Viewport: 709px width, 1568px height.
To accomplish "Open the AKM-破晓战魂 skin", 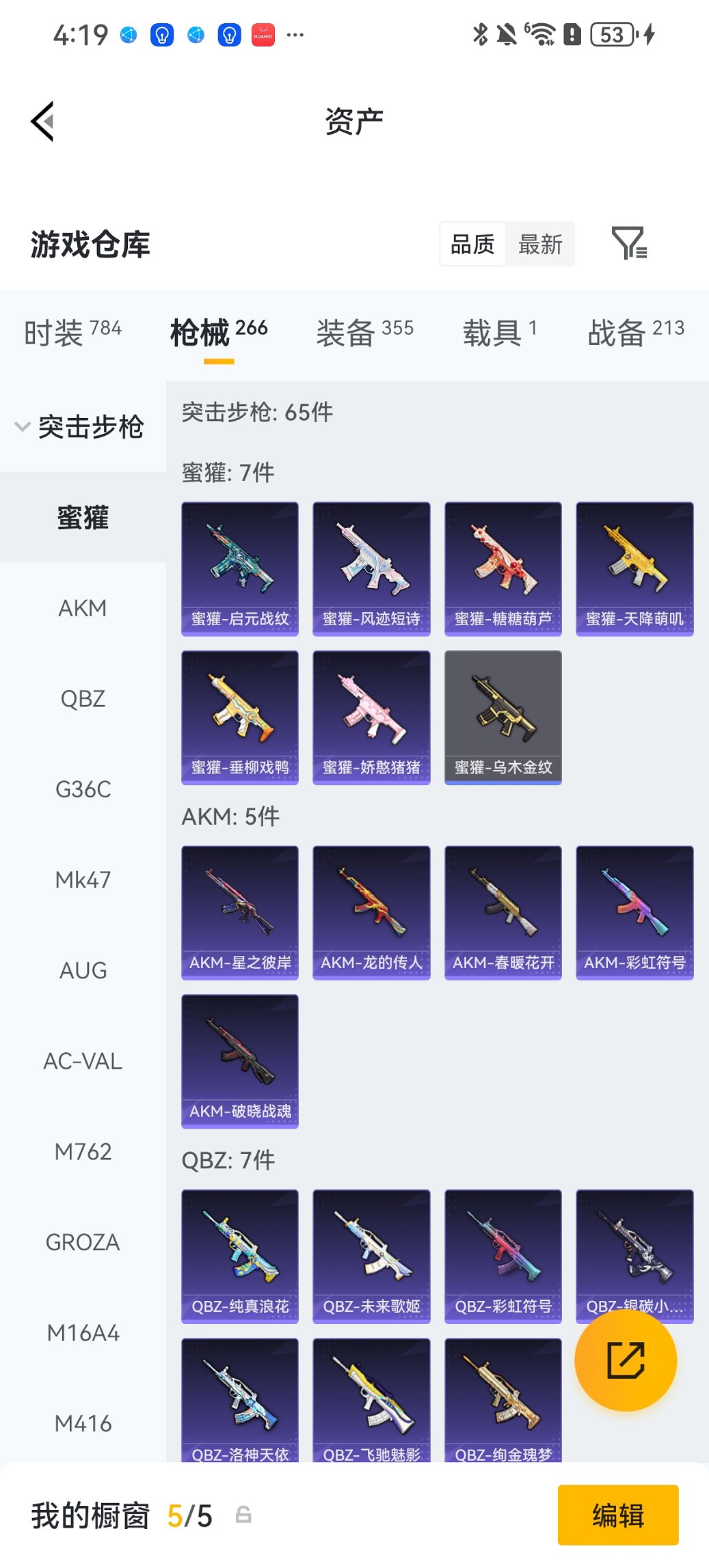I will point(240,1060).
